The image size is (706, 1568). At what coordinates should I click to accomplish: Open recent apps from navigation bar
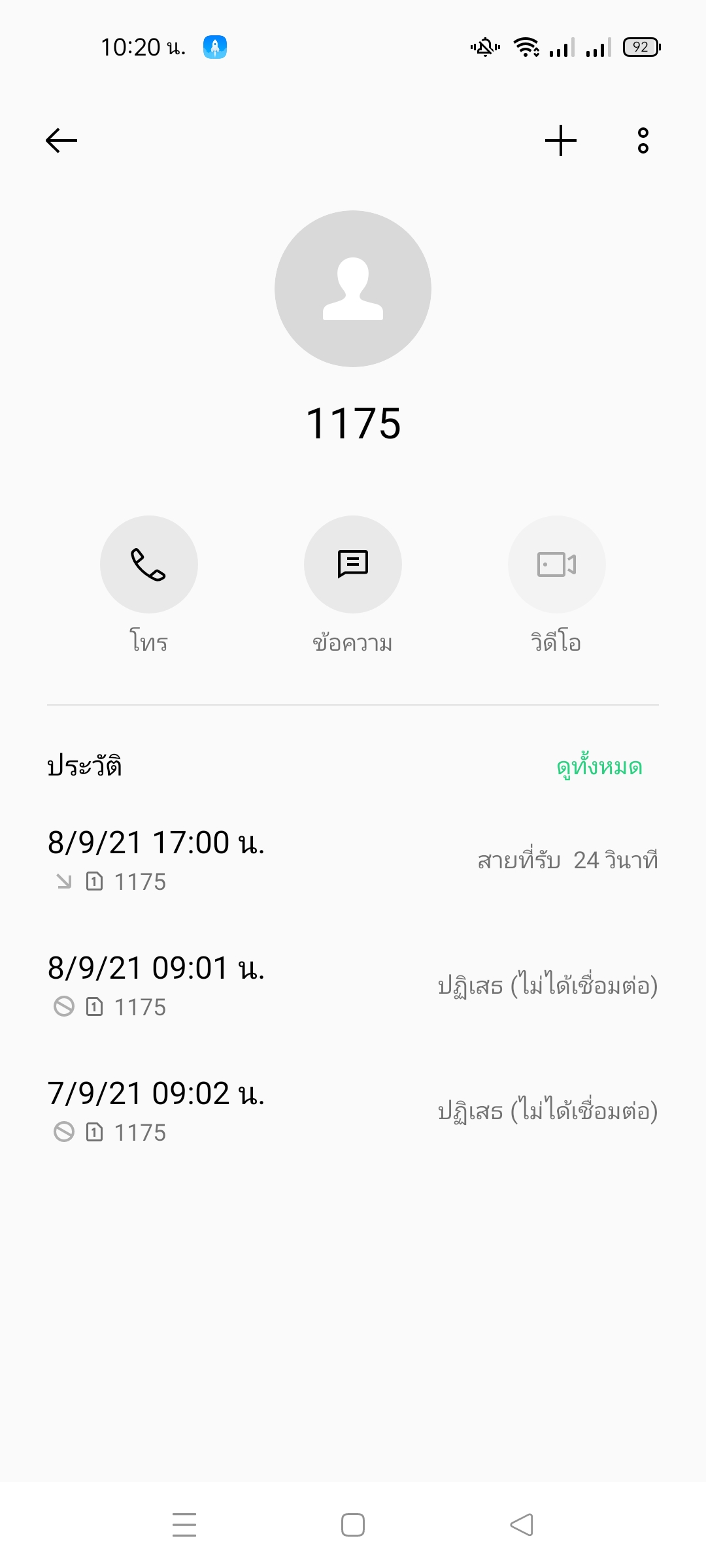pos(184,1525)
